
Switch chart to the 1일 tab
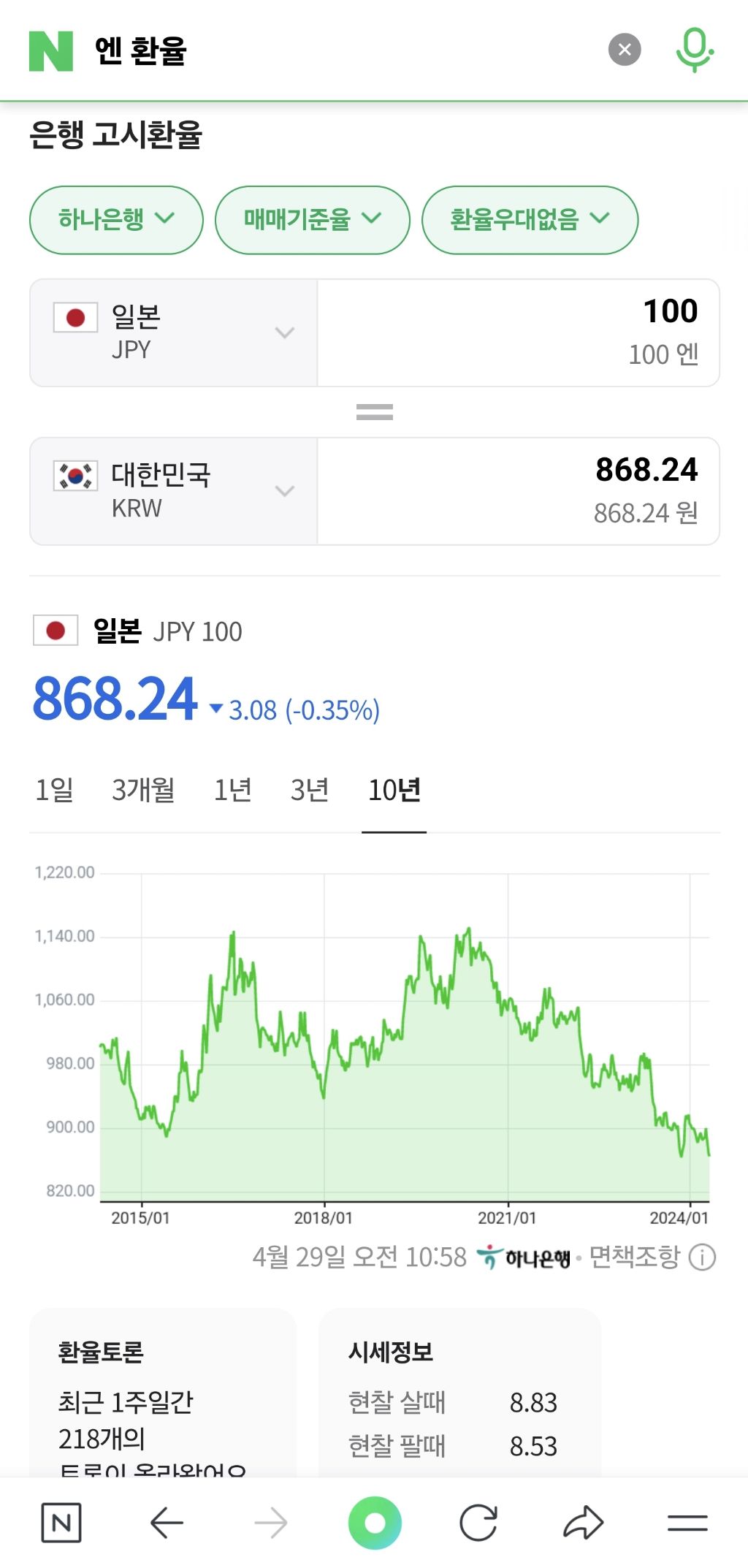55,791
